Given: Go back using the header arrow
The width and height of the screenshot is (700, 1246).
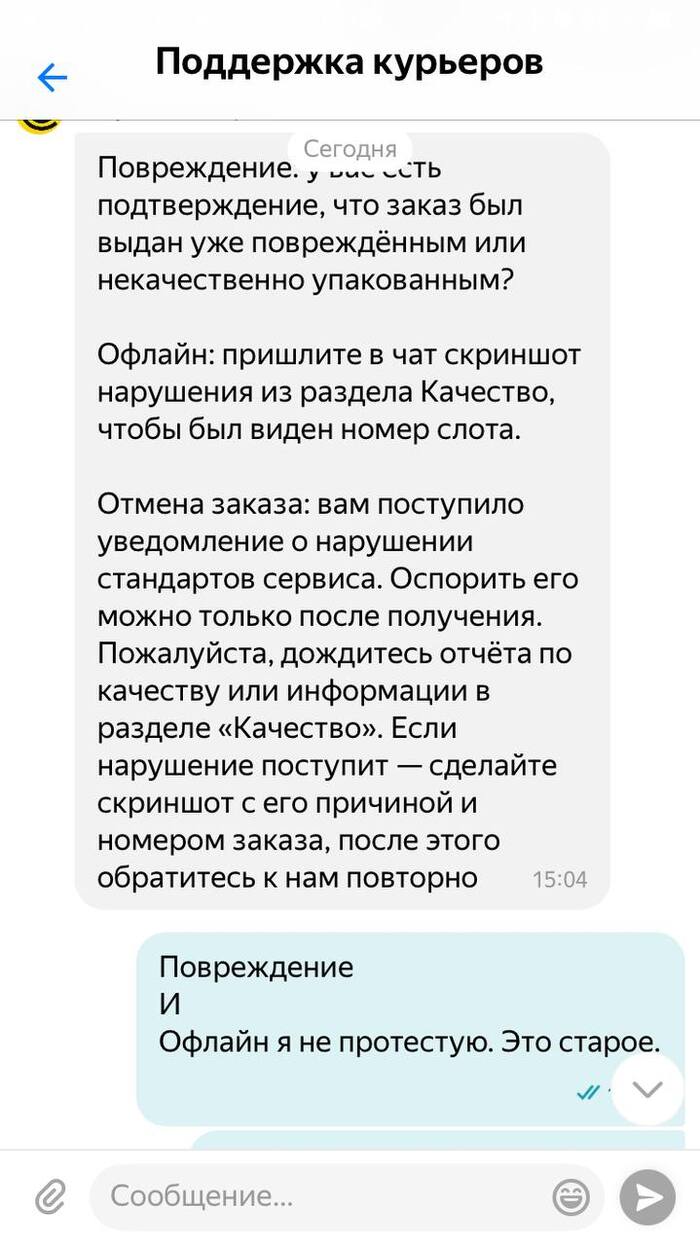Looking at the screenshot, I should 51,77.
